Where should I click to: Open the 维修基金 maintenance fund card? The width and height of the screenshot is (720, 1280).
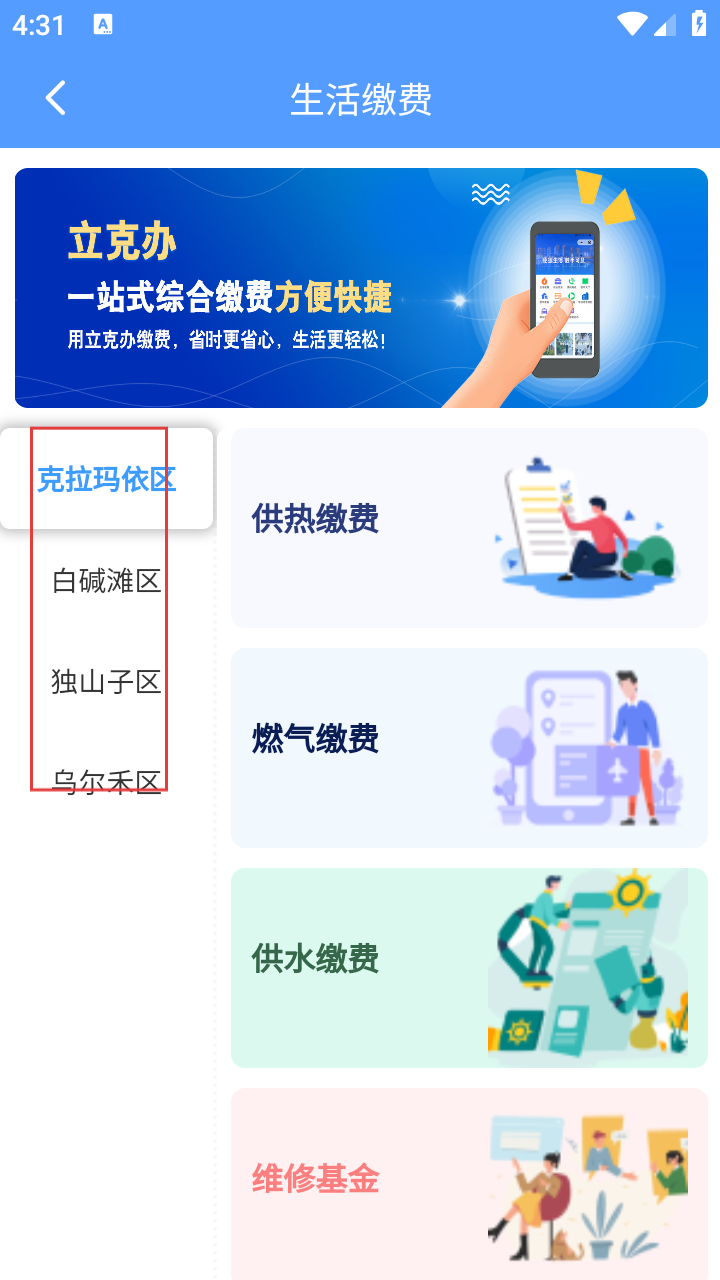tap(468, 1180)
